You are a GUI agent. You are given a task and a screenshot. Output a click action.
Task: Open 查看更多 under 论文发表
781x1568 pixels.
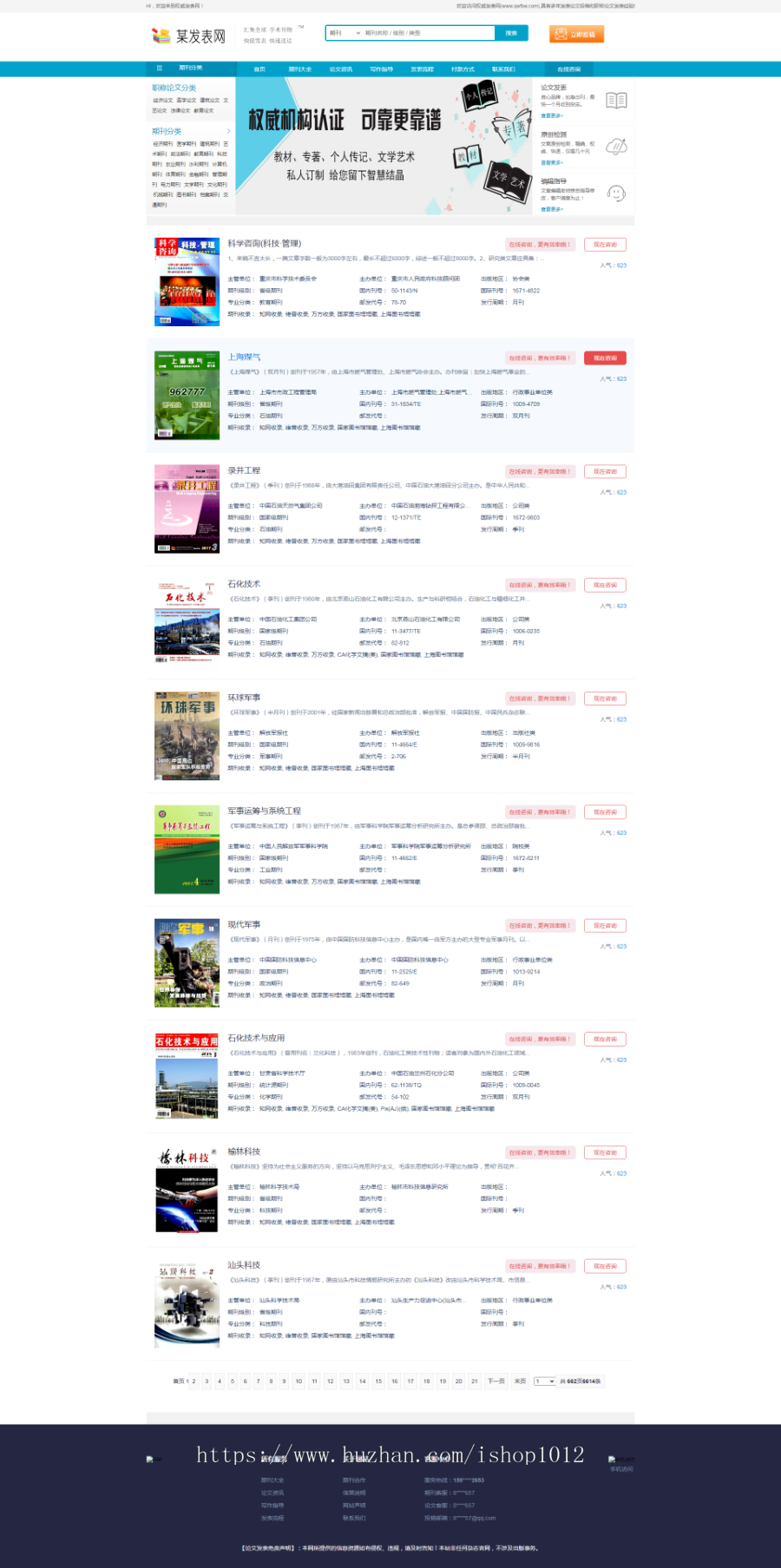coord(552,115)
